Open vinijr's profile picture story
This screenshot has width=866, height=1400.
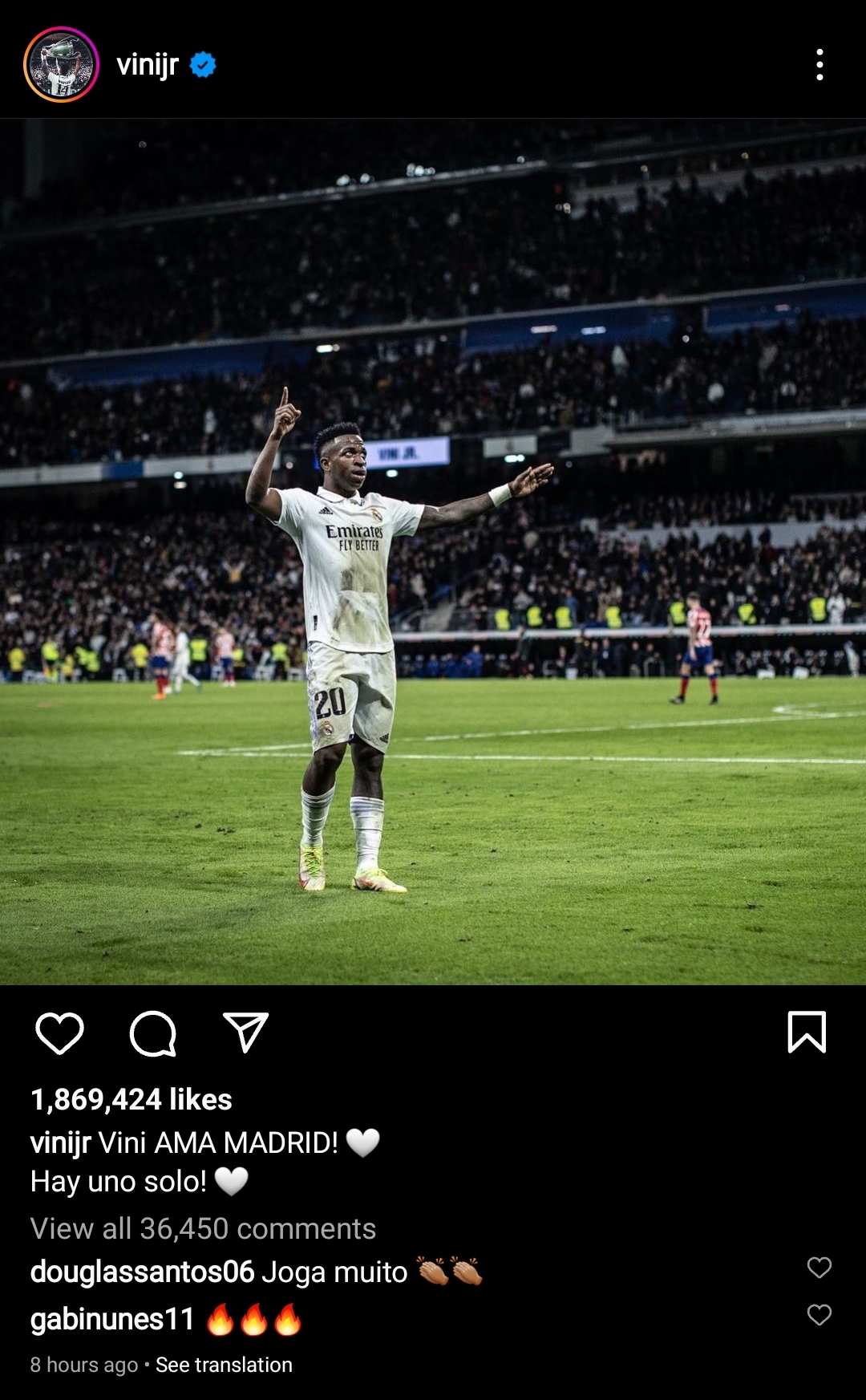point(61,64)
